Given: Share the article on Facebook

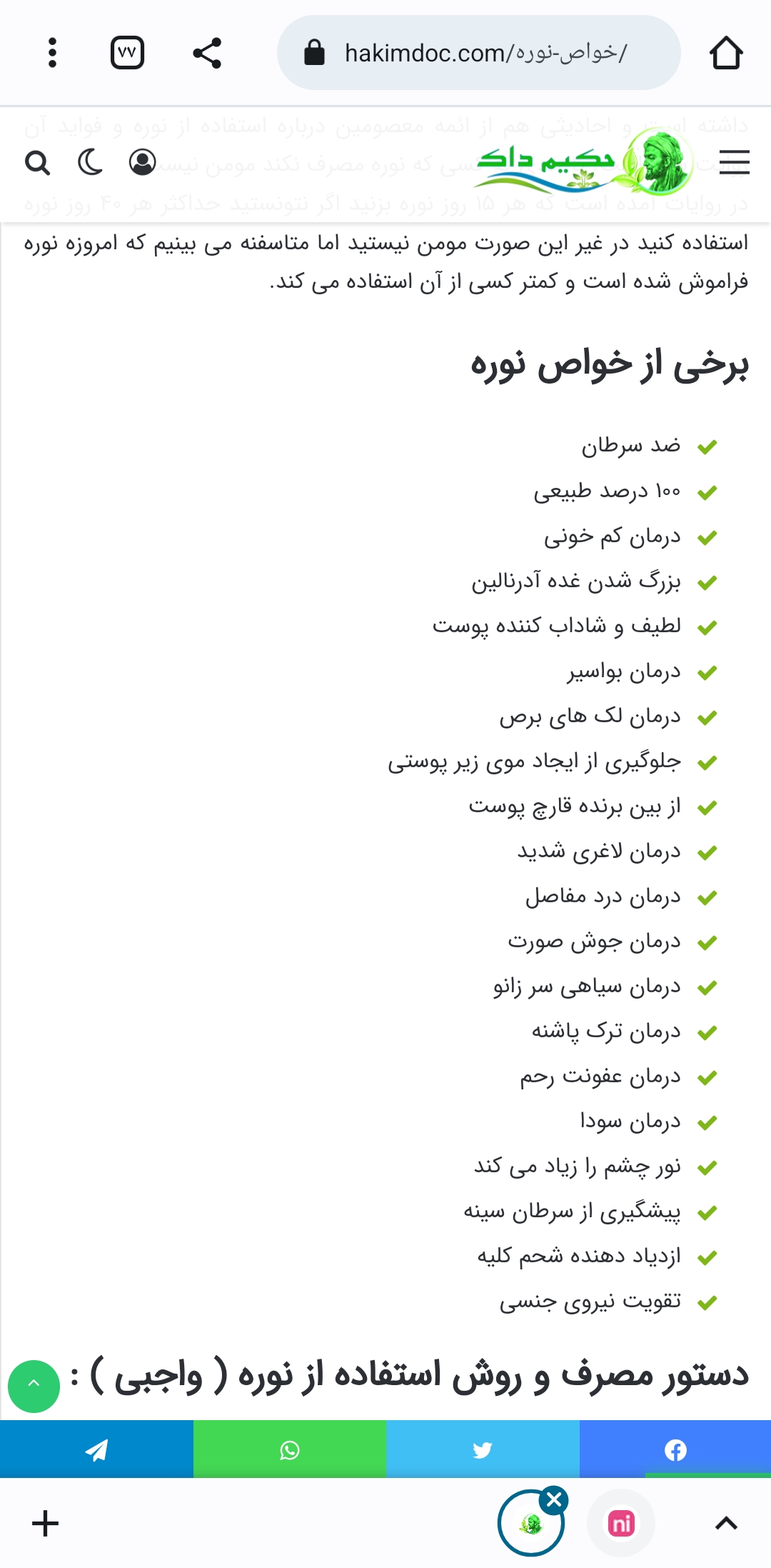Looking at the screenshot, I should 675,1449.
